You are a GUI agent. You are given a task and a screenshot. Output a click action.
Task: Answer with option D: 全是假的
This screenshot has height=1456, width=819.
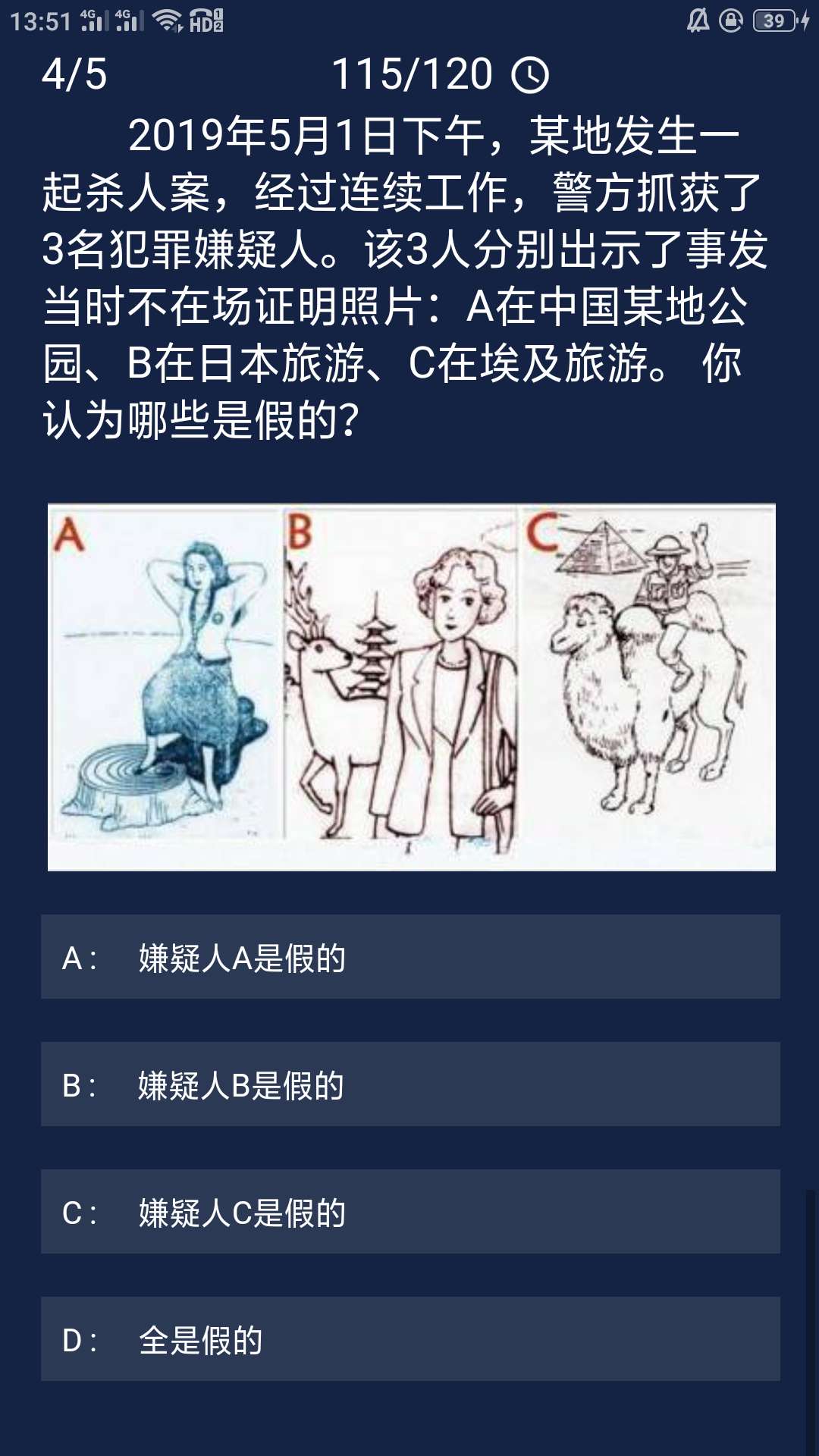click(409, 1339)
